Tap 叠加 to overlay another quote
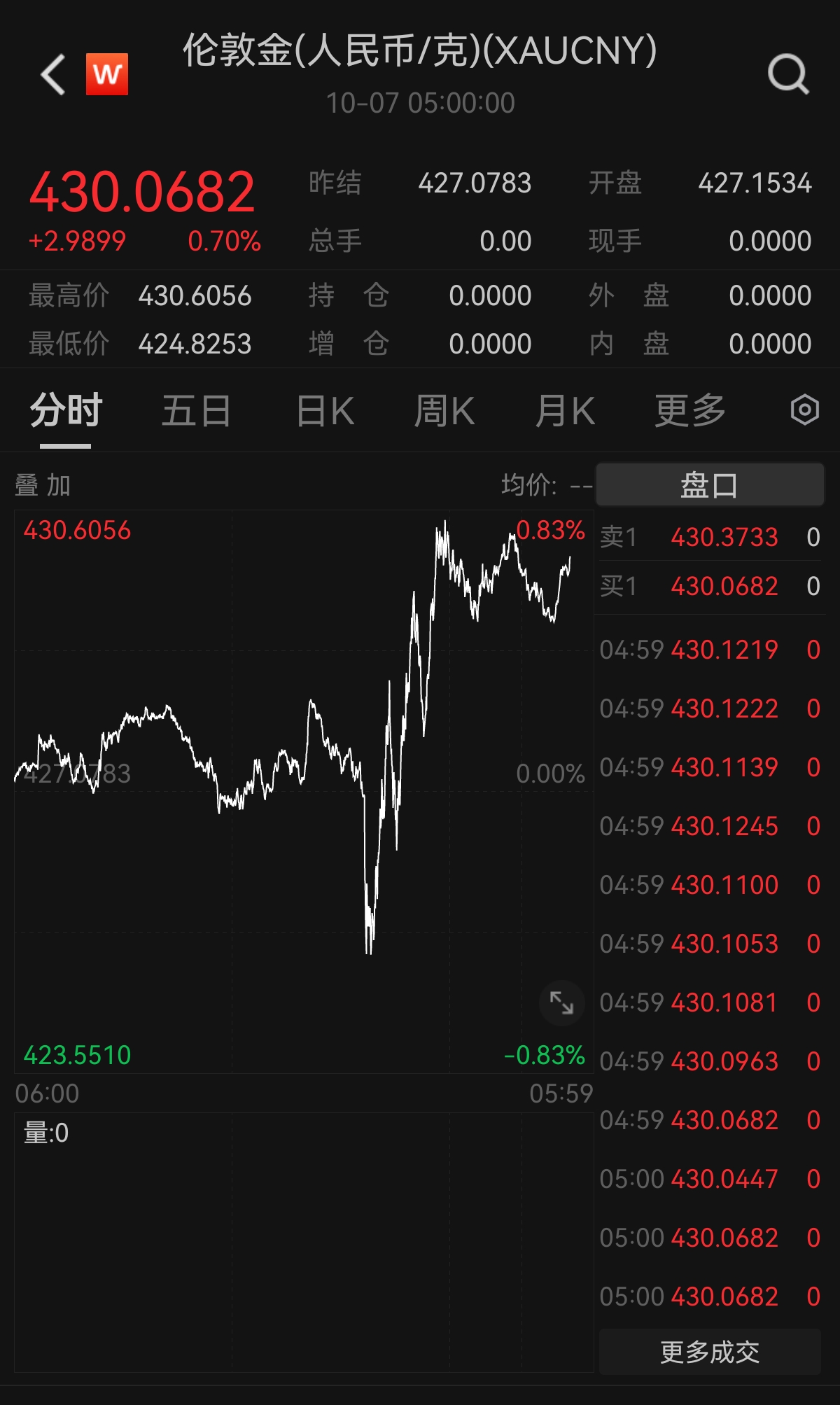Viewport: 840px width, 1405px height. tap(43, 484)
